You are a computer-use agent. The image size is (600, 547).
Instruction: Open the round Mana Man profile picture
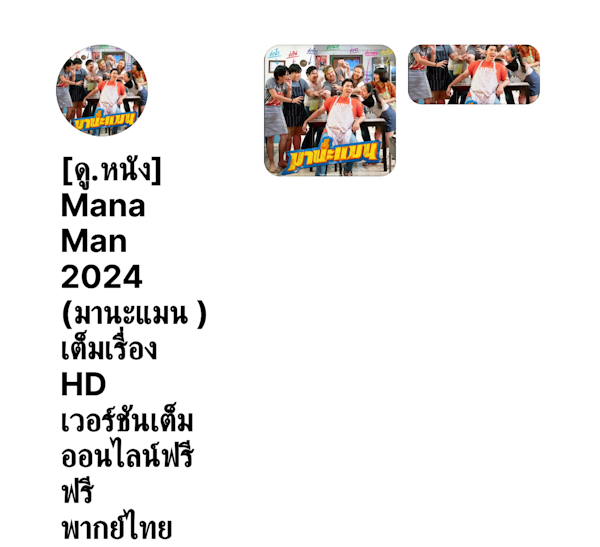[x=102, y=90]
